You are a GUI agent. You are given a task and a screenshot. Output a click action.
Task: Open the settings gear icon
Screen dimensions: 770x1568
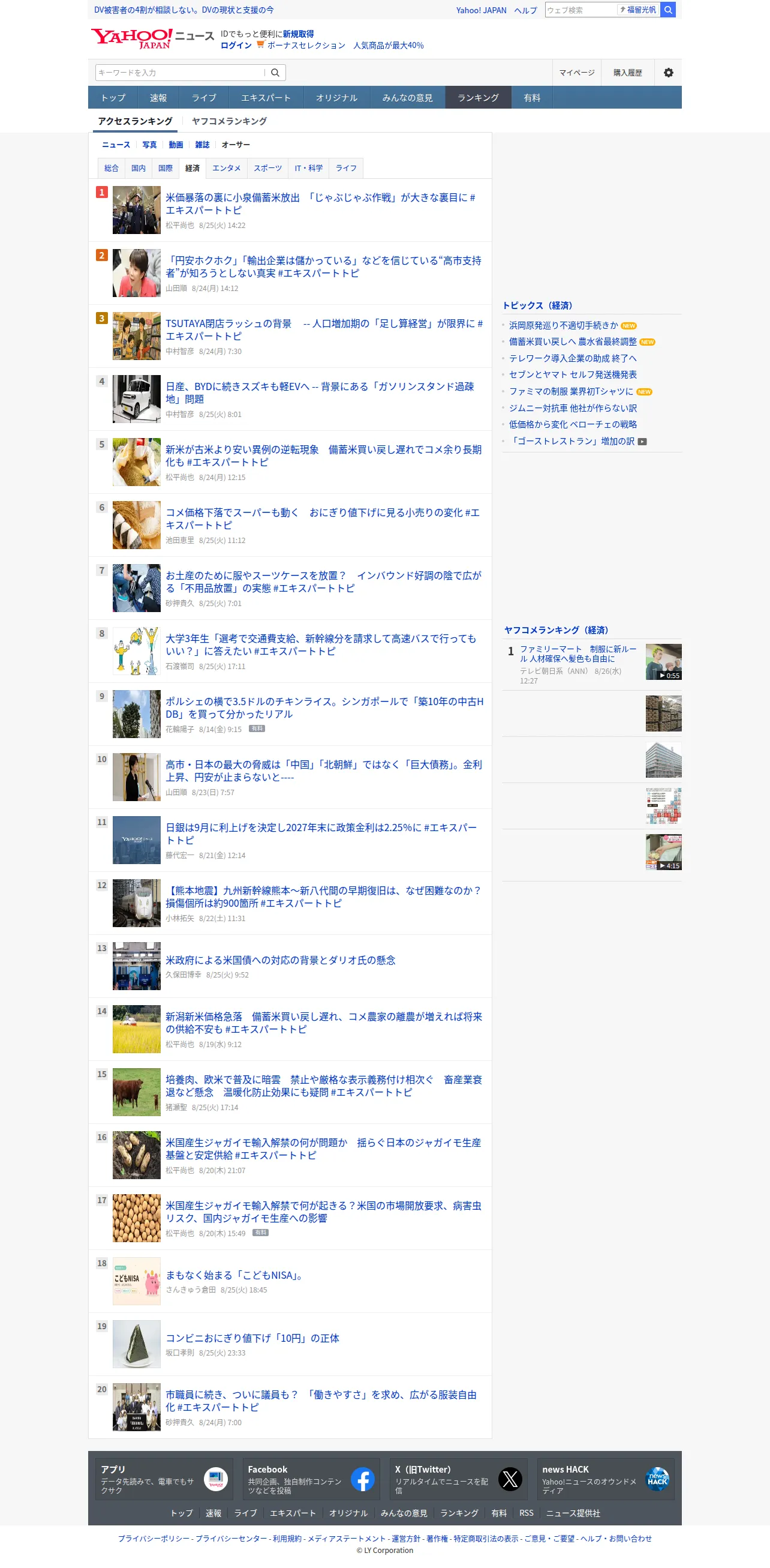click(x=668, y=73)
